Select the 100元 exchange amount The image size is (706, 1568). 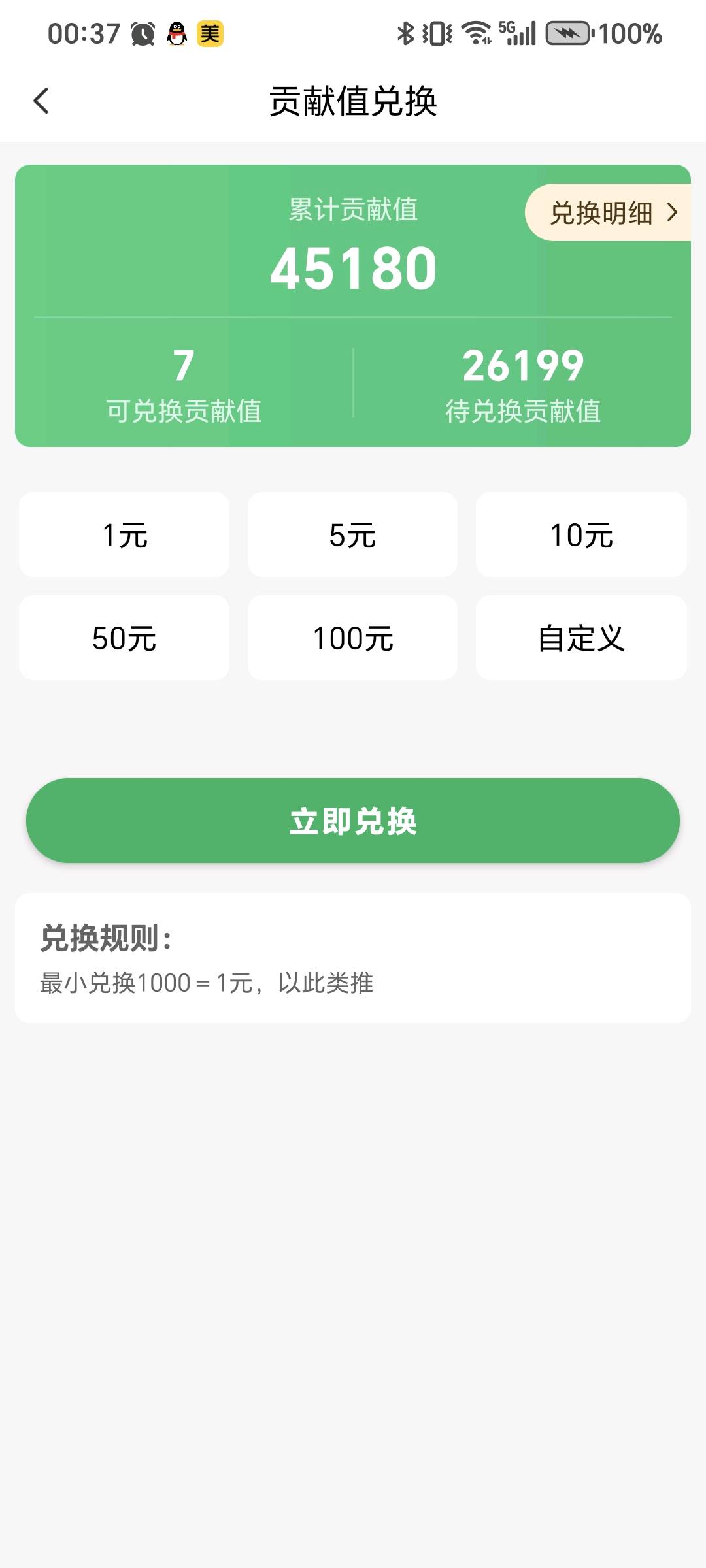[x=353, y=637]
